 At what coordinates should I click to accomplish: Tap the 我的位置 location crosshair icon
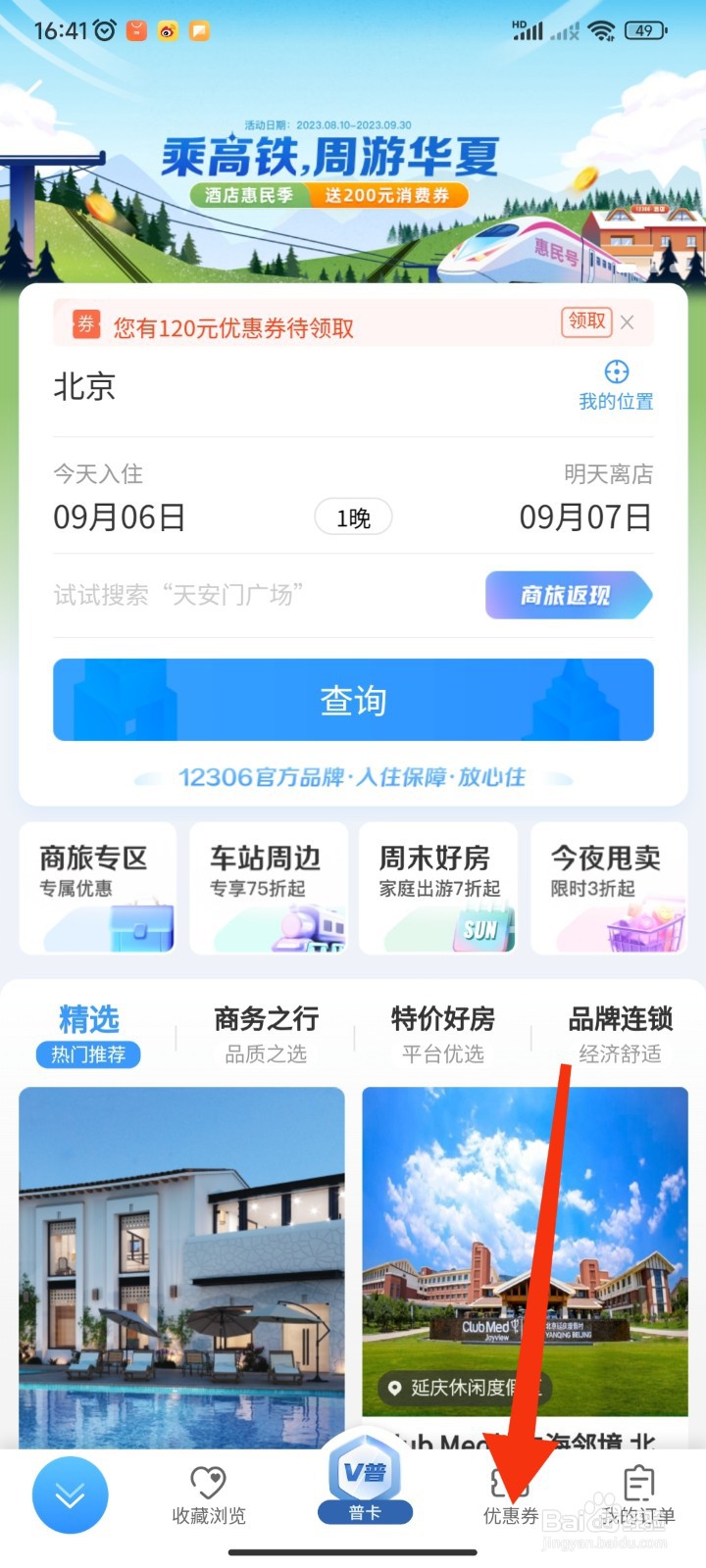click(616, 372)
